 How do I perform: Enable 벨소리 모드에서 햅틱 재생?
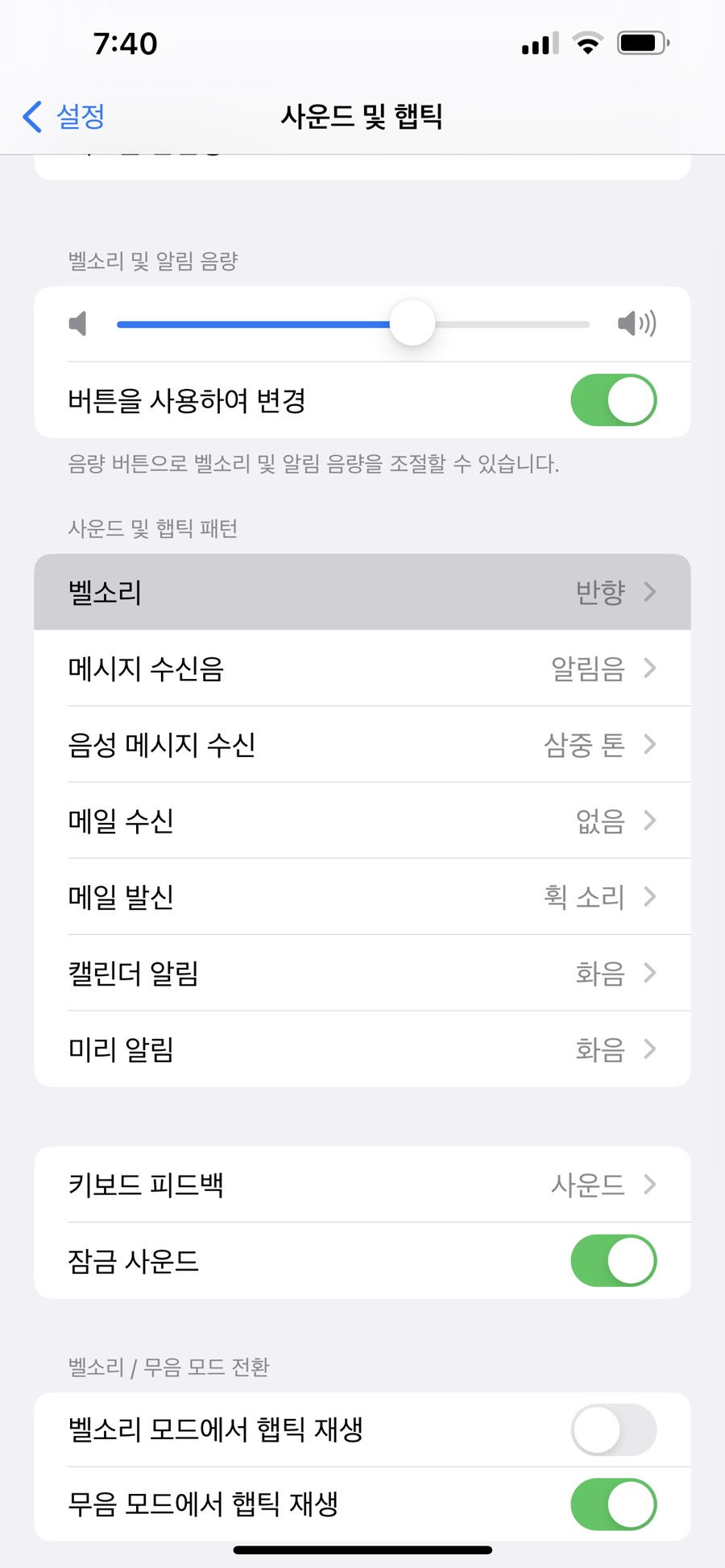pos(614,1429)
